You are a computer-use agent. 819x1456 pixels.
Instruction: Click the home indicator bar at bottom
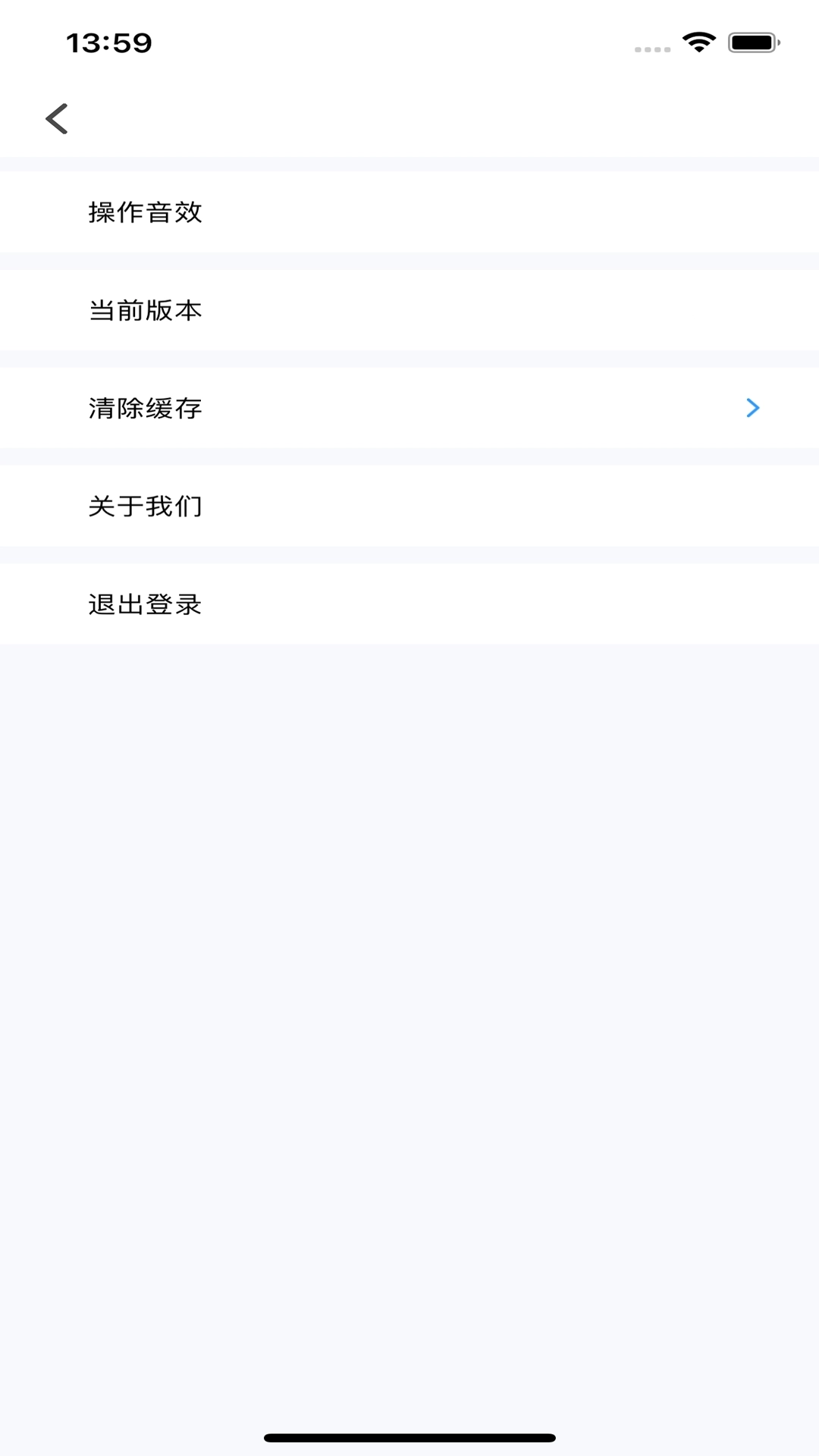pyautogui.click(x=409, y=1434)
